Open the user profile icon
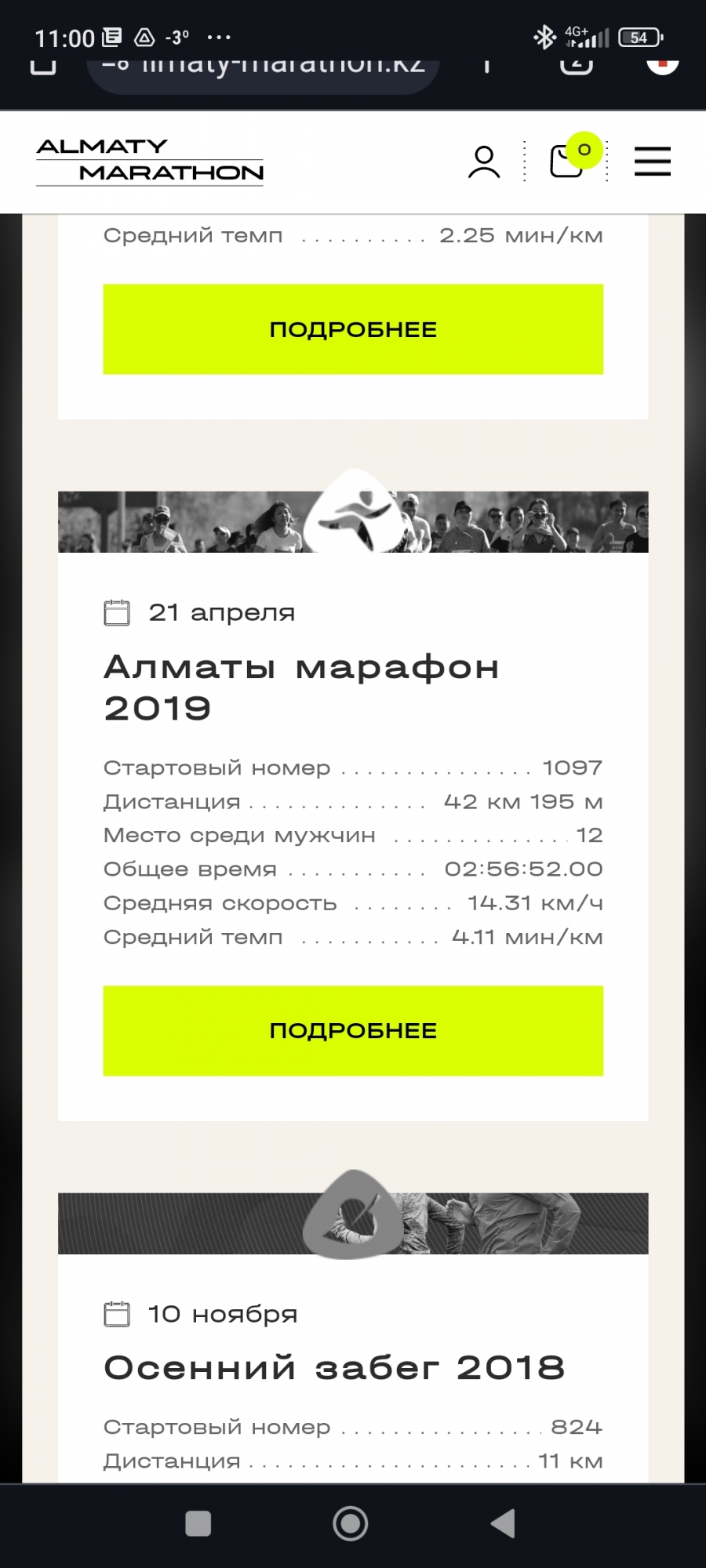Image resolution: width=706 pixels, height=1568 pixels. [484, 162]
